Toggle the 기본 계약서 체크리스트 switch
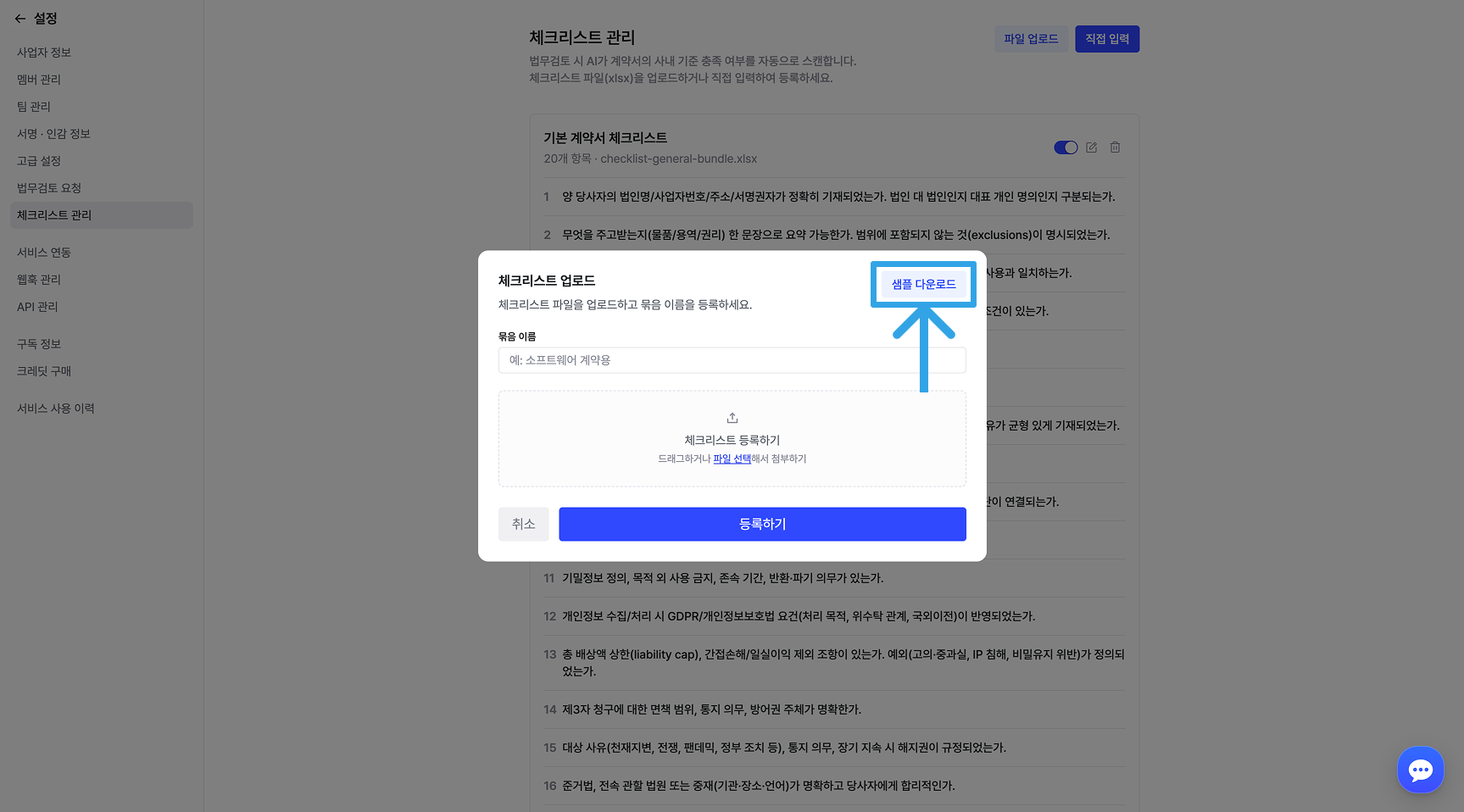This screenshot has width=1464, height=812. pyautogui.click(x=1066, y=147)
